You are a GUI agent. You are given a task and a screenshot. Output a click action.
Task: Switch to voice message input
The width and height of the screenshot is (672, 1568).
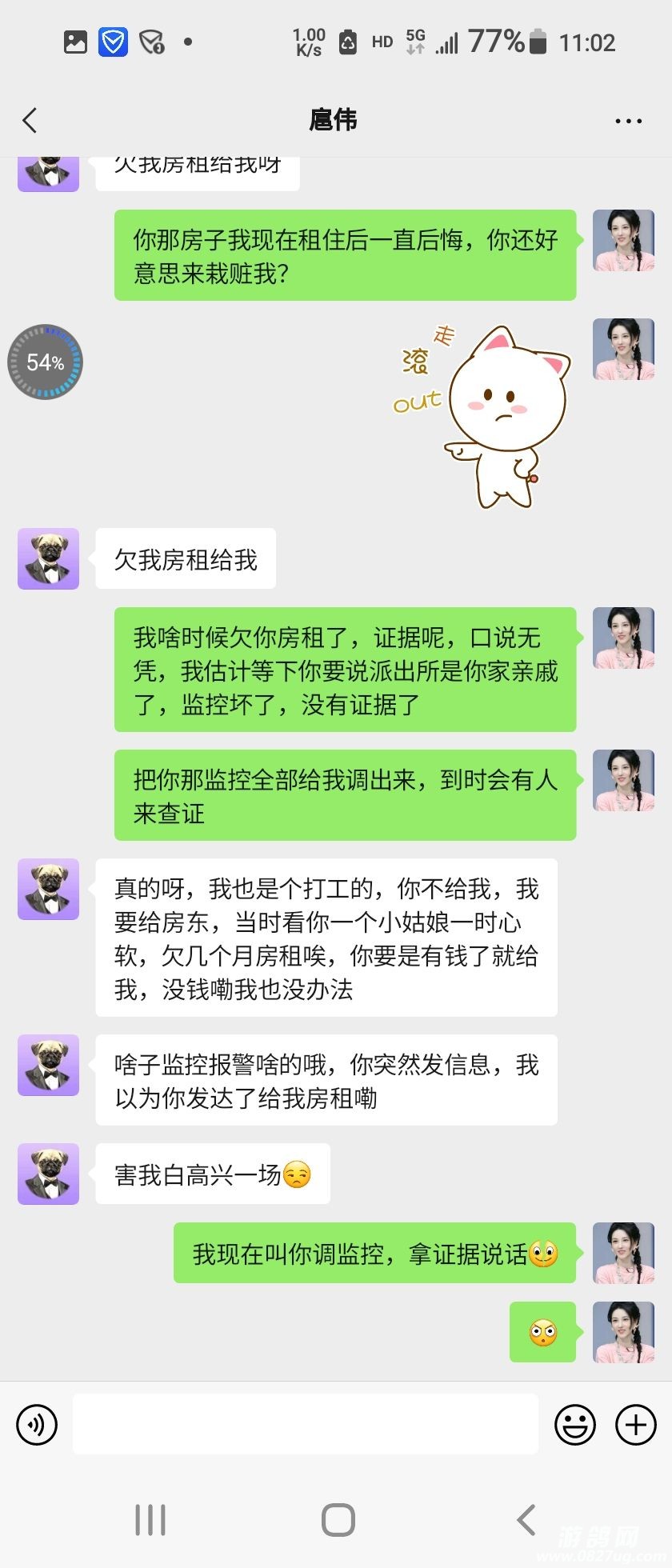pos(37,1425)
